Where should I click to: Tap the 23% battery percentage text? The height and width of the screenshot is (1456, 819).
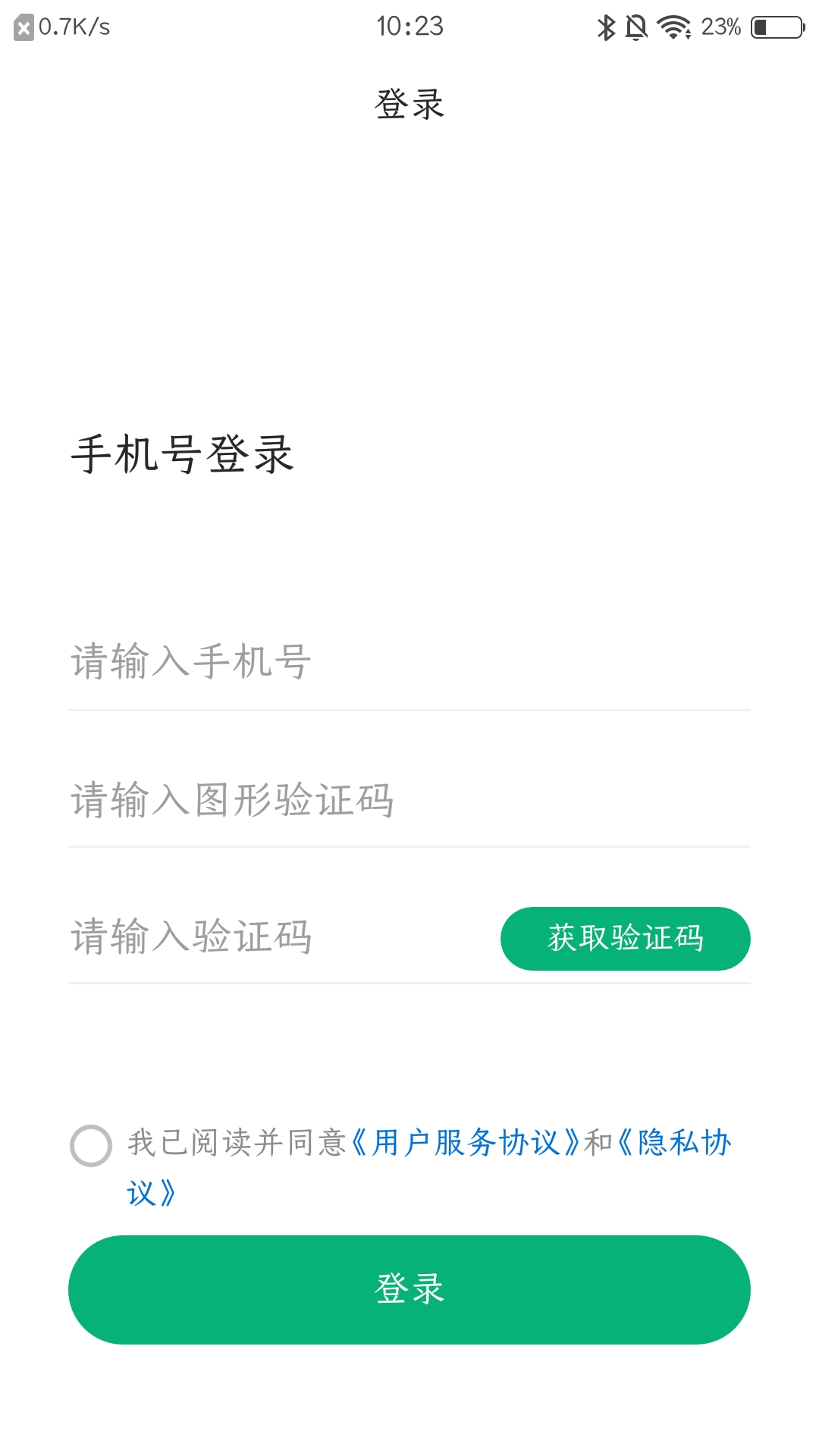[x=720, y=27]
